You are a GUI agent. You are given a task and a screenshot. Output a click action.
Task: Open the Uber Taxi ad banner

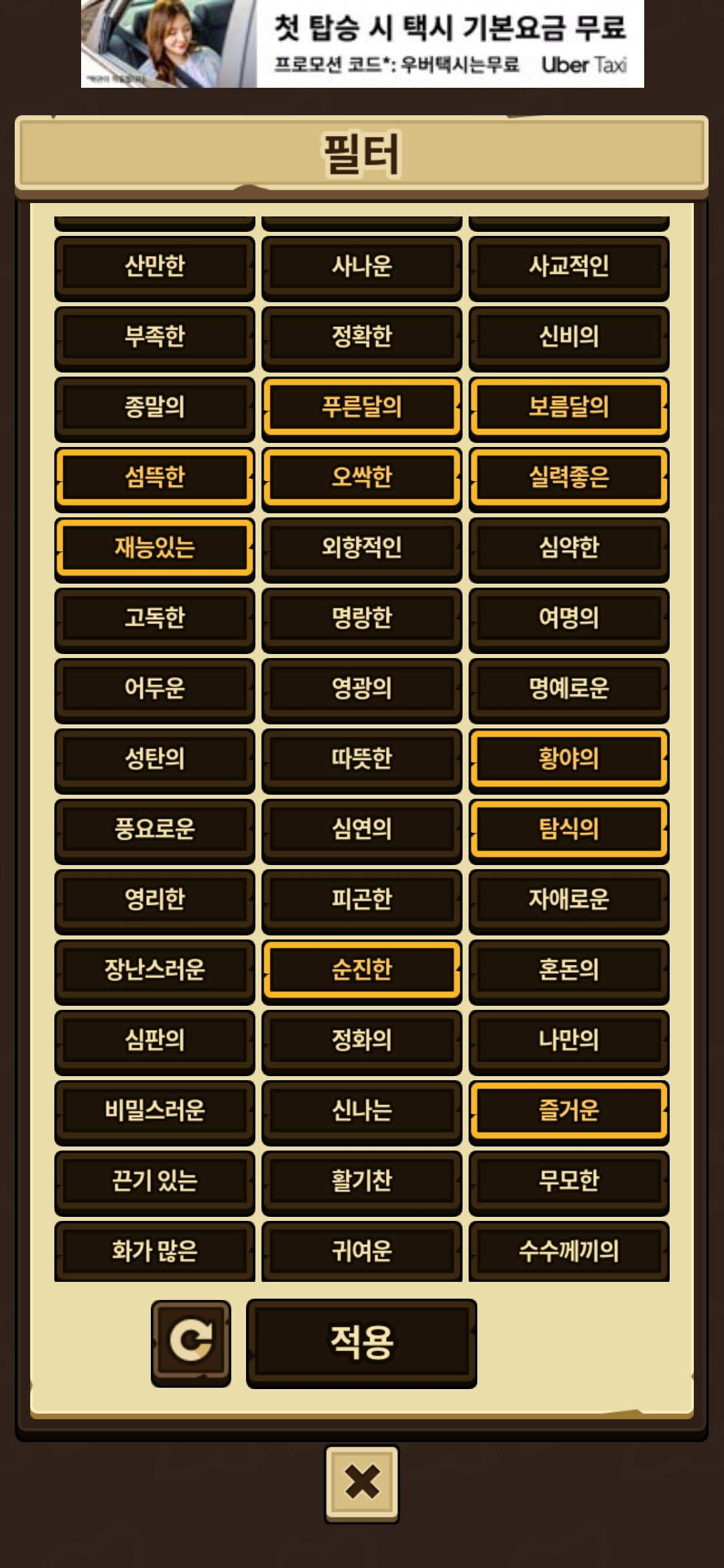(362, 44)
